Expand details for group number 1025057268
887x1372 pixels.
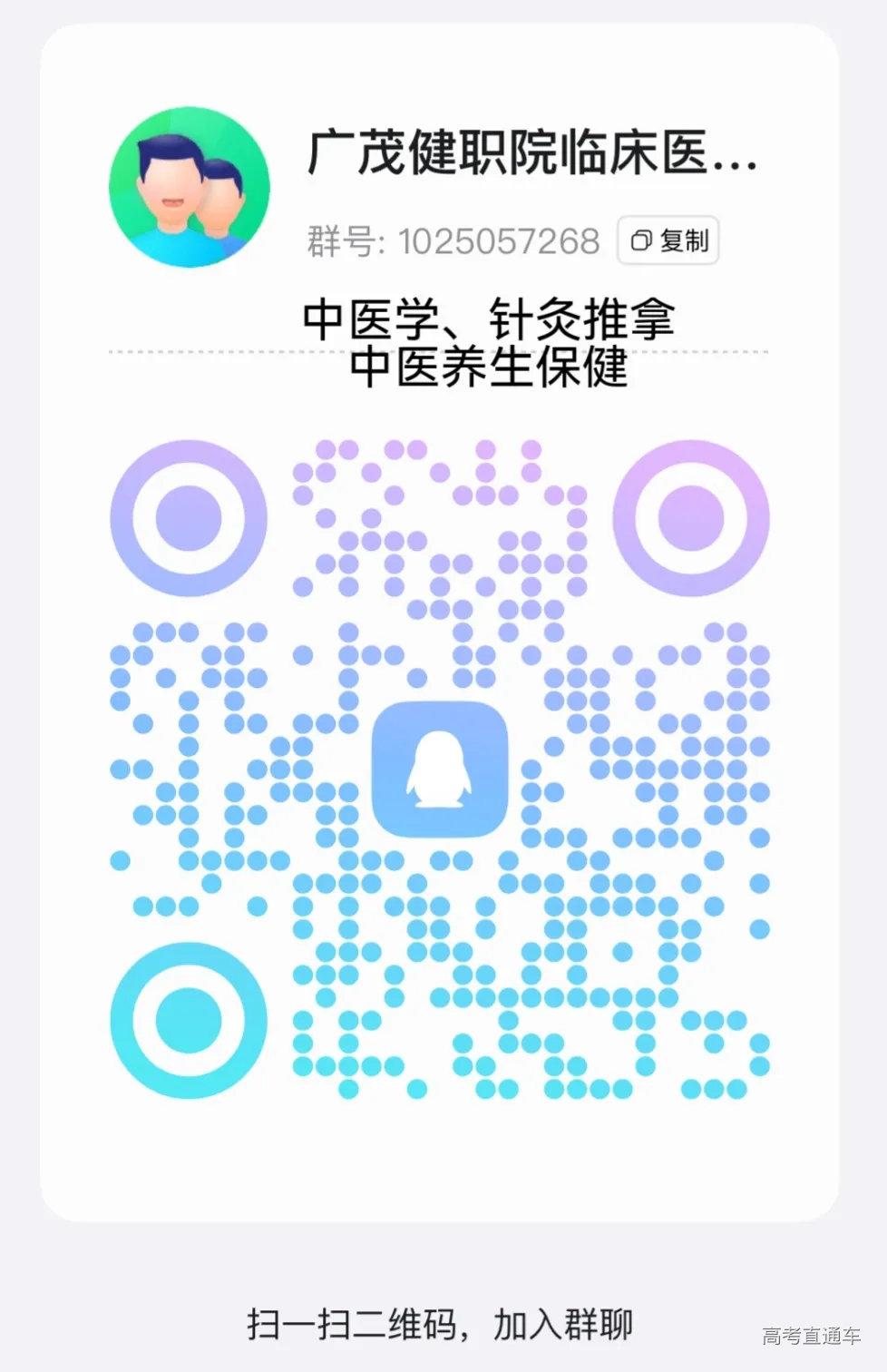[x=497, y=240]
